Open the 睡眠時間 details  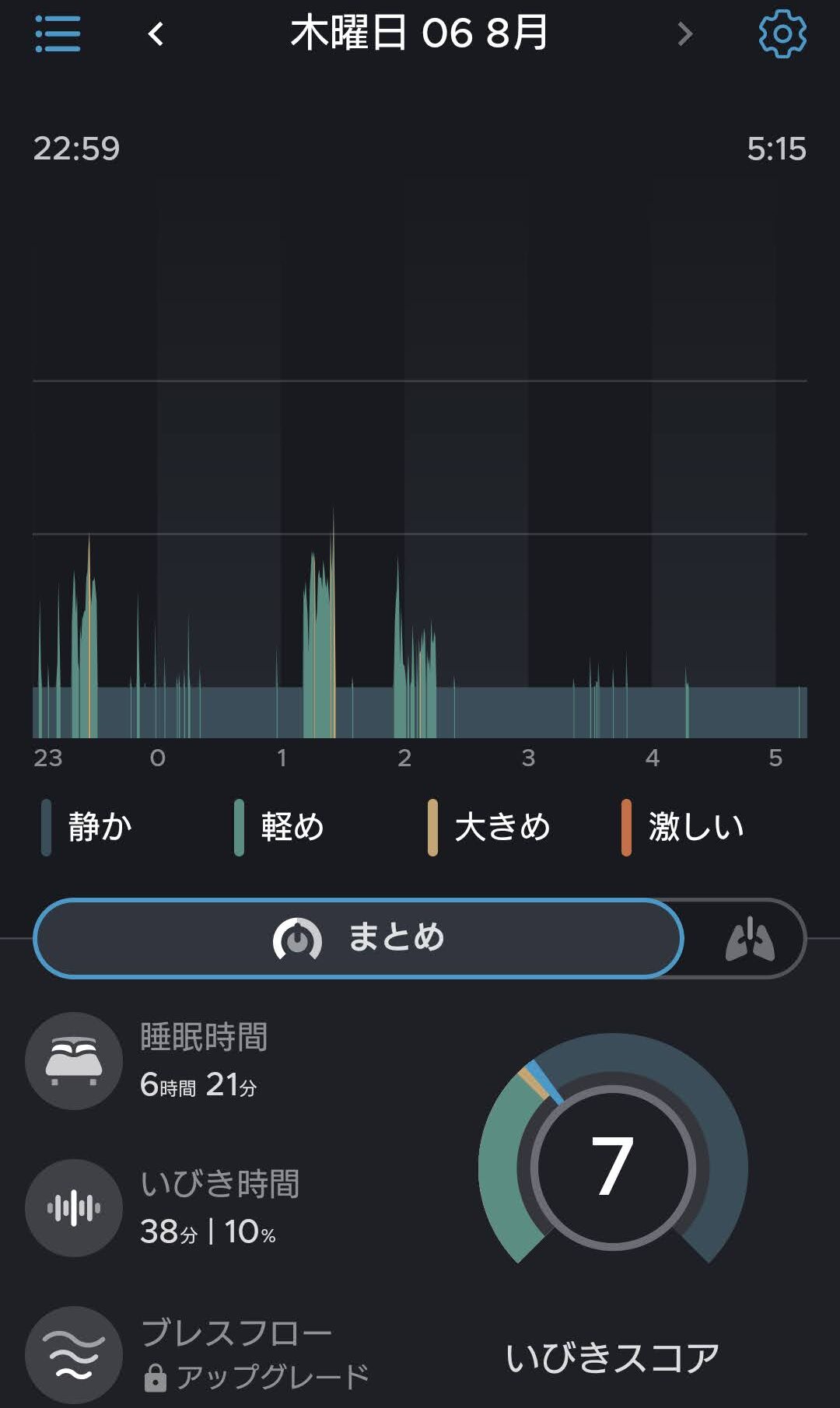pos(148,1060)
